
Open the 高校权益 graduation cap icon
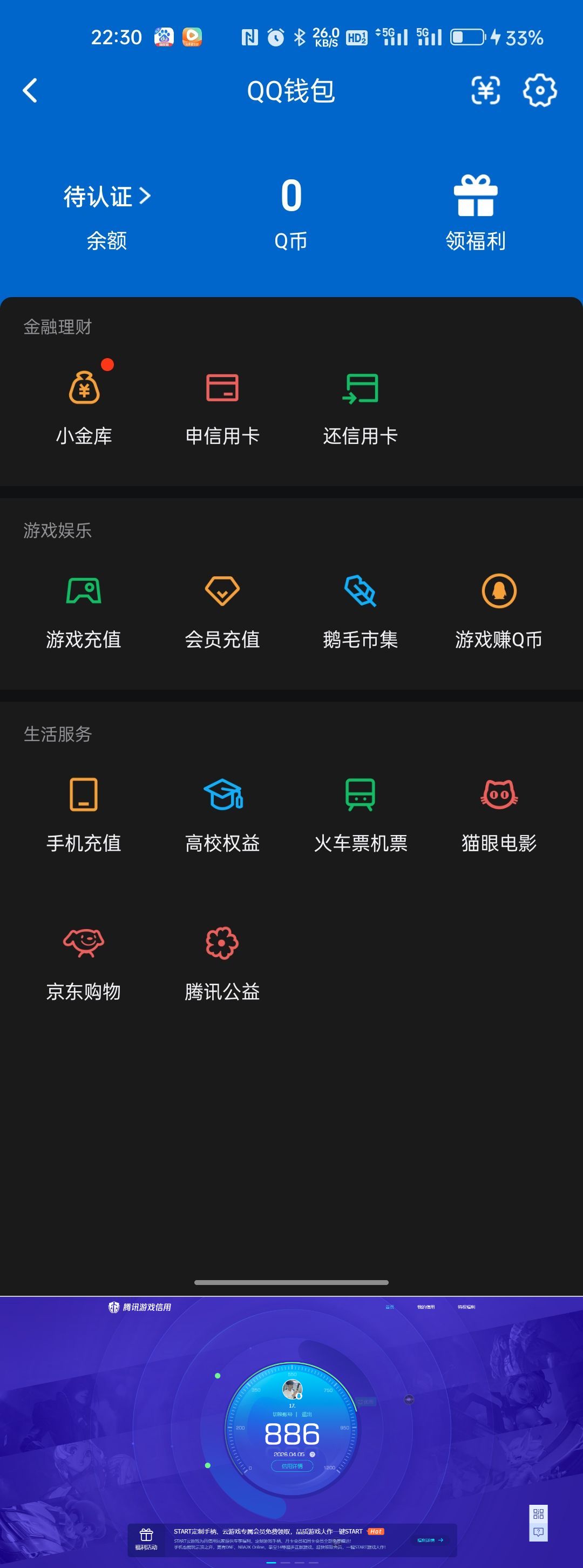click(x=223, y=795)
